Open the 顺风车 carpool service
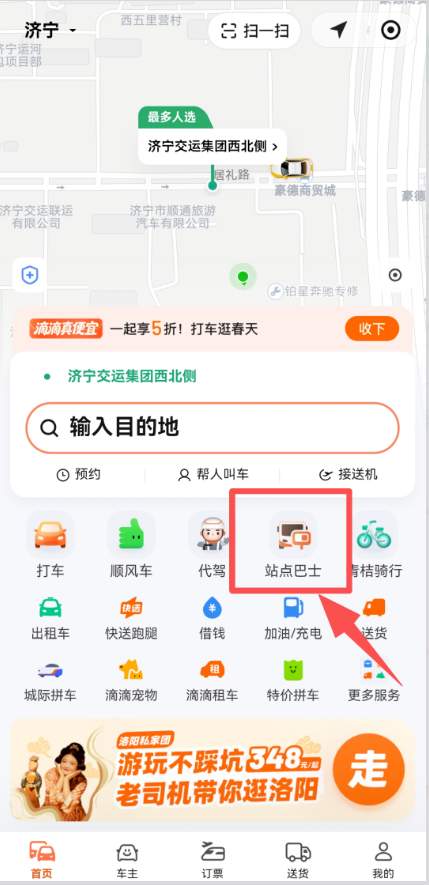Viewport: 429px width, 885px height. 131,546
